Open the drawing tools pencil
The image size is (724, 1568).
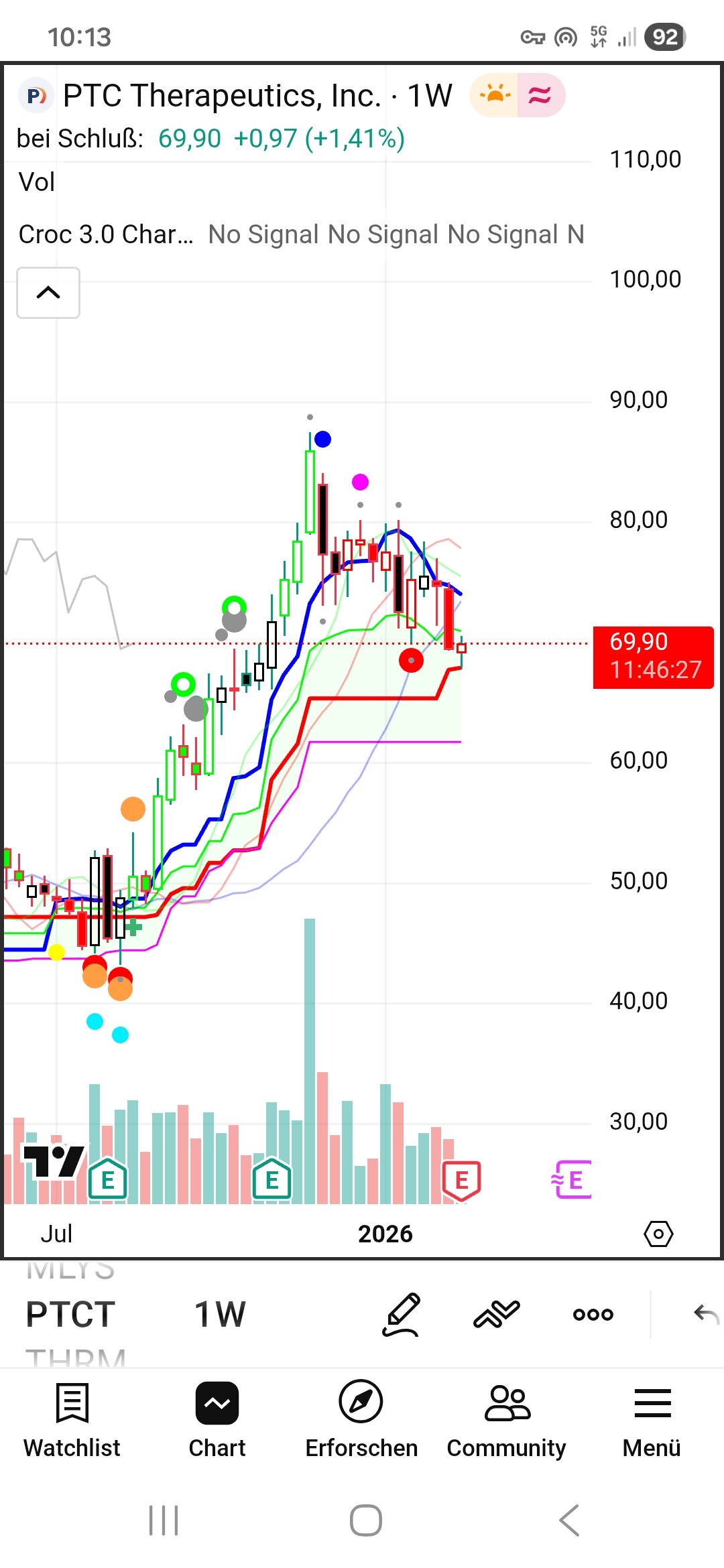[x=401, y=1315]
